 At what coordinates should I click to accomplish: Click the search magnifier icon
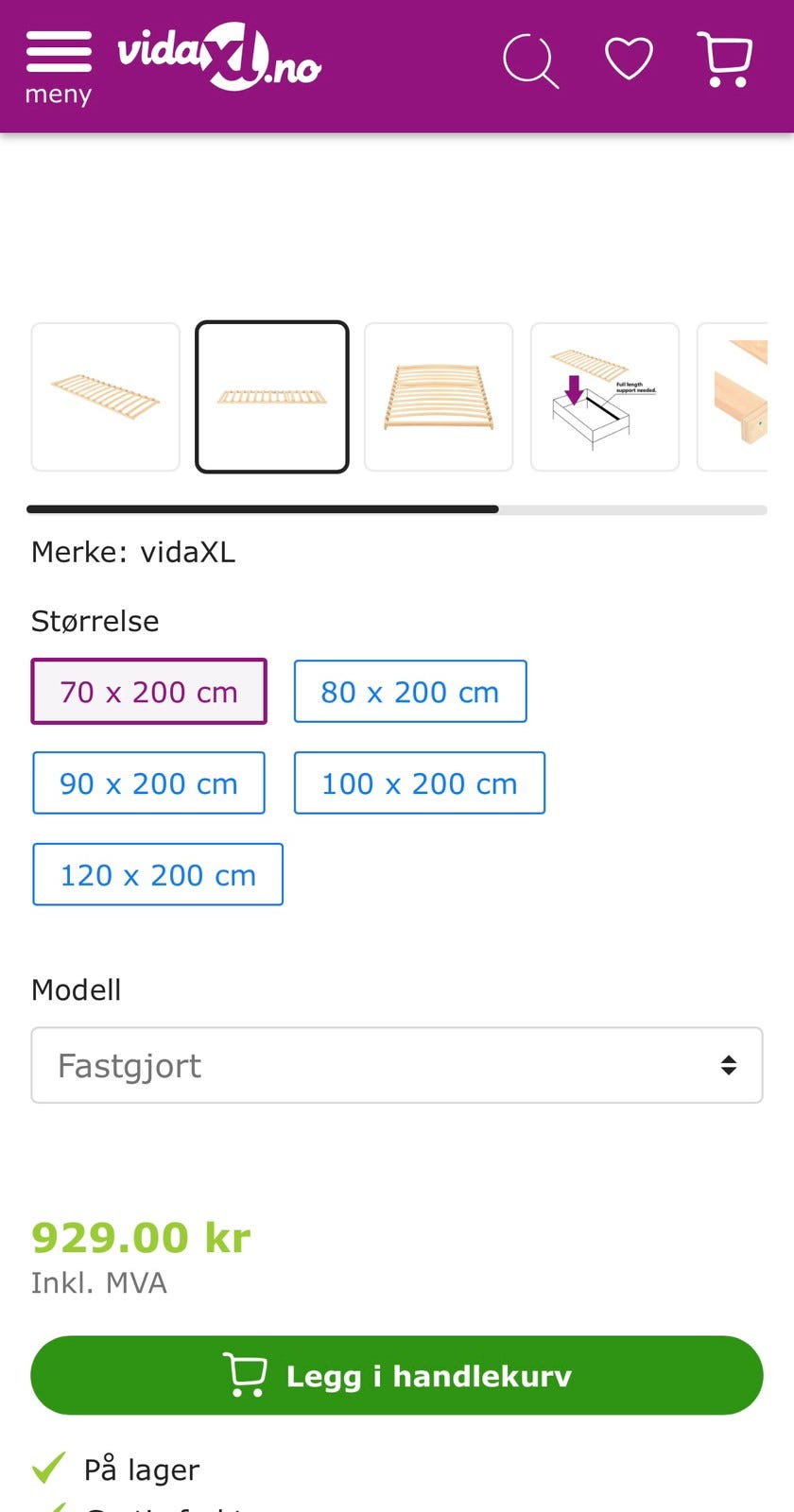tap(530, 60)
